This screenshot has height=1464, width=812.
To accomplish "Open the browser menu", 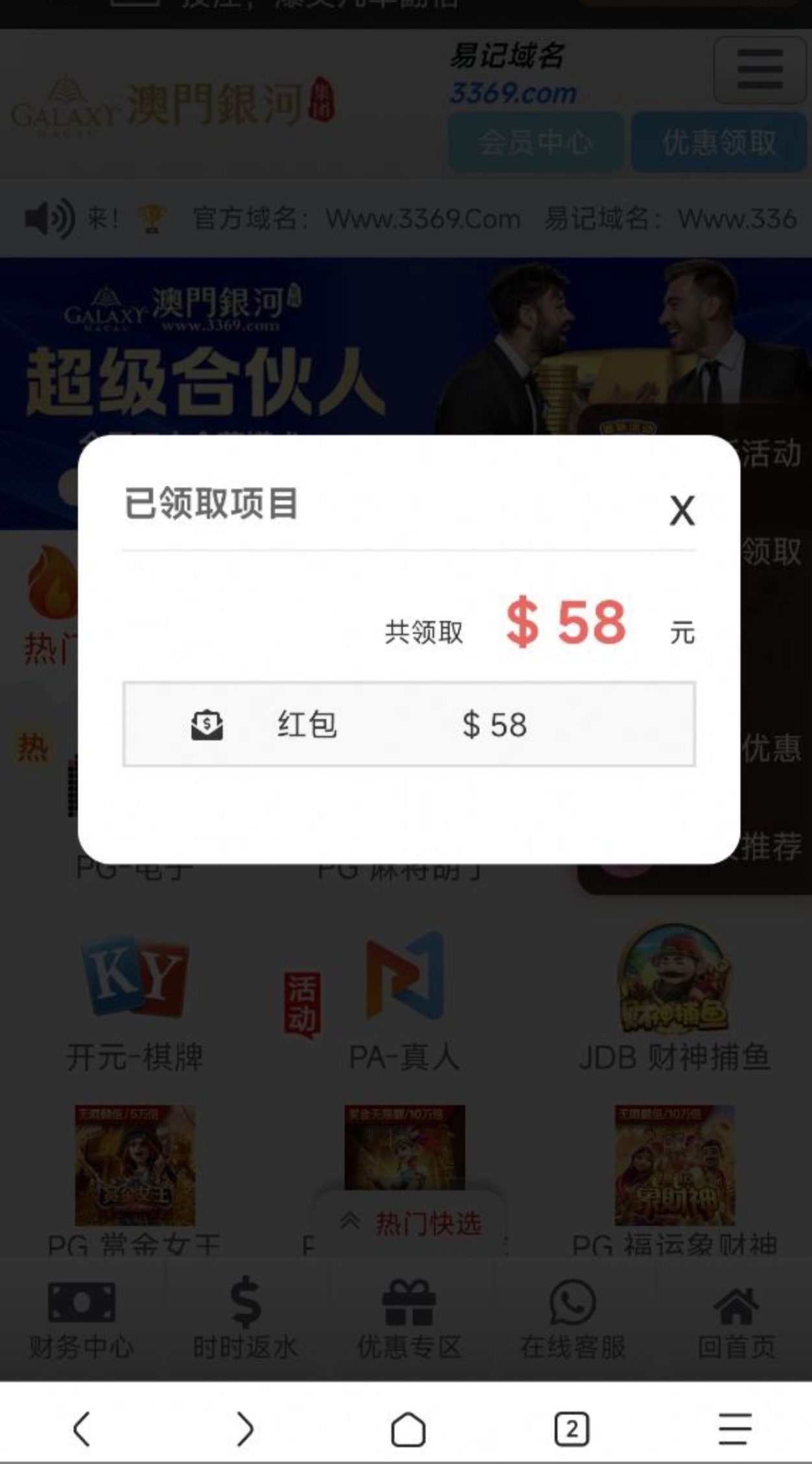I will click(x=735, y=1429).
